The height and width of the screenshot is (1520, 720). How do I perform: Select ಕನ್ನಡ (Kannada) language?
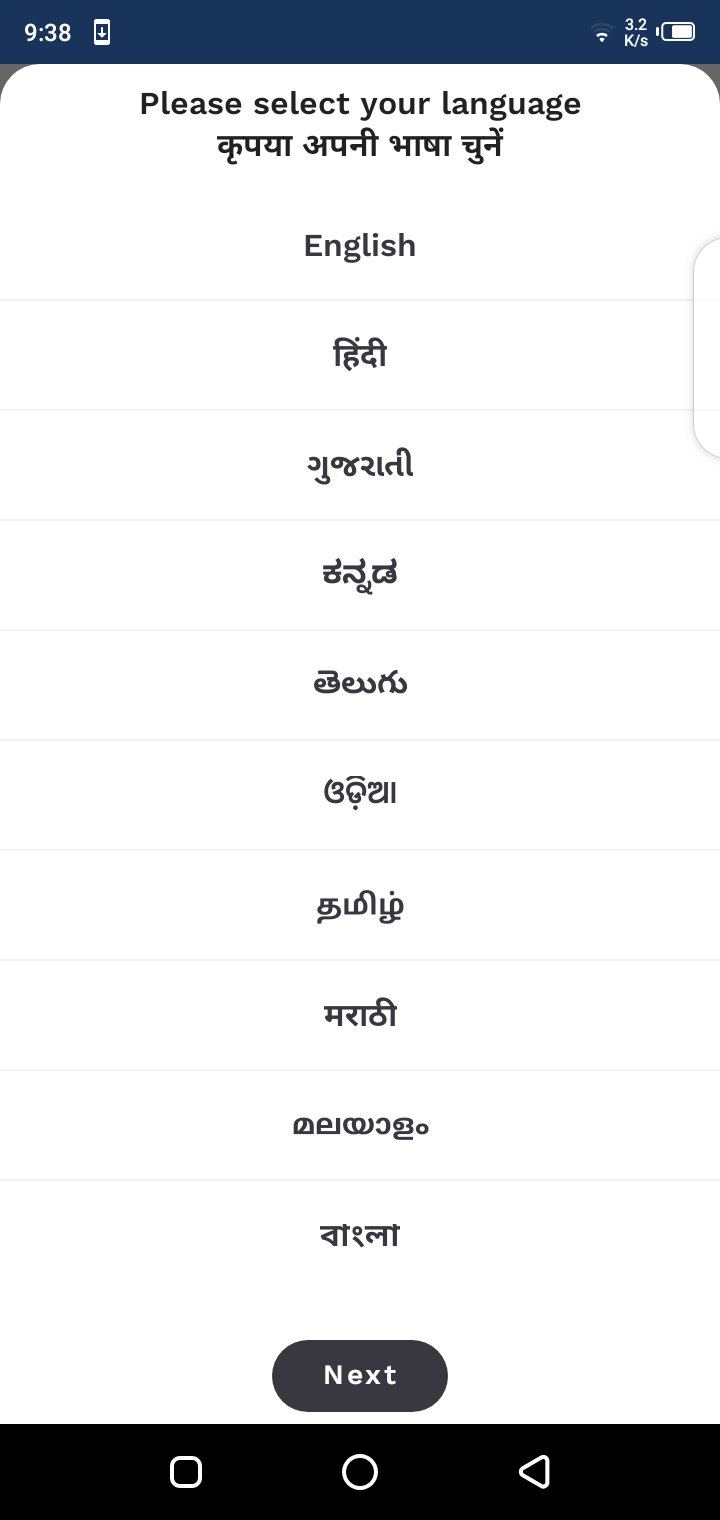360,576
